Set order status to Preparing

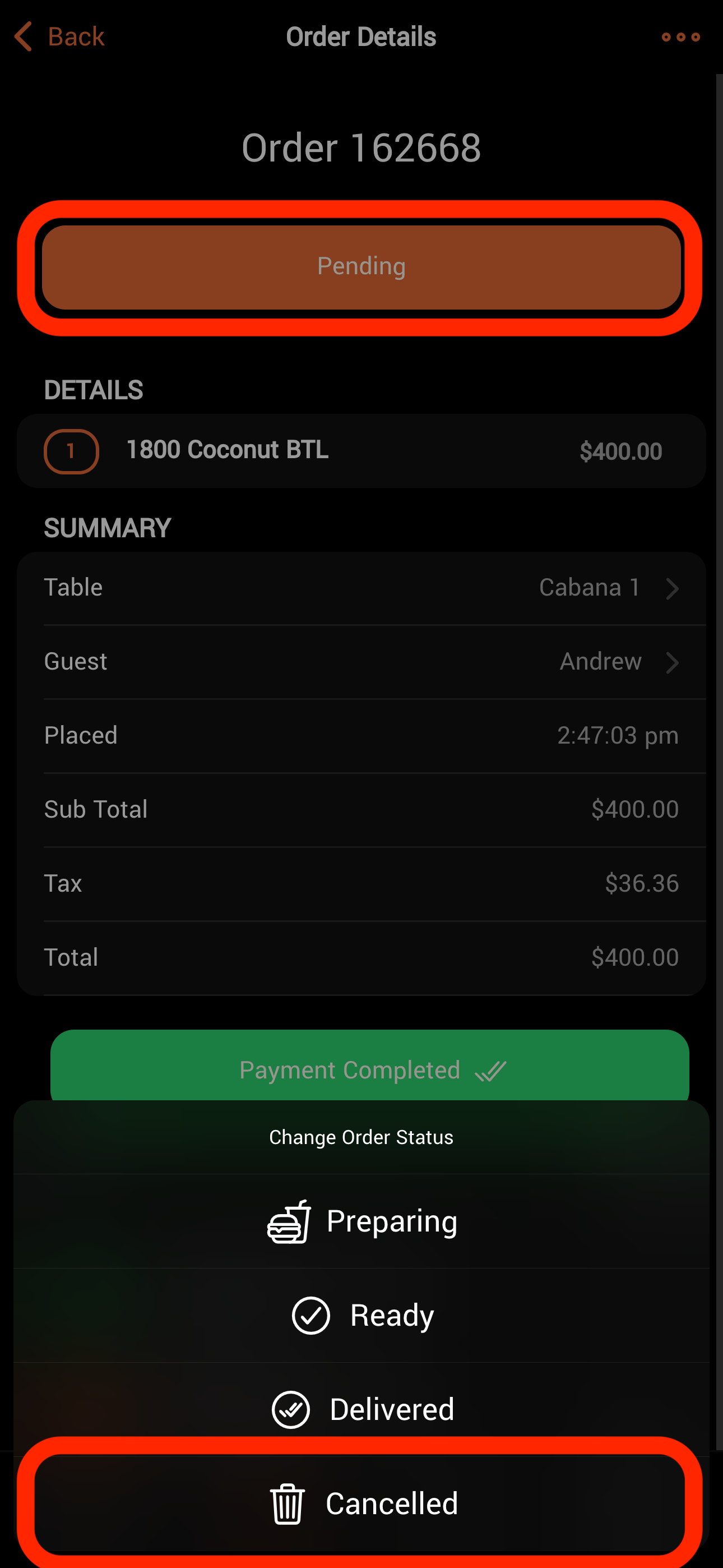point(361,1221)
